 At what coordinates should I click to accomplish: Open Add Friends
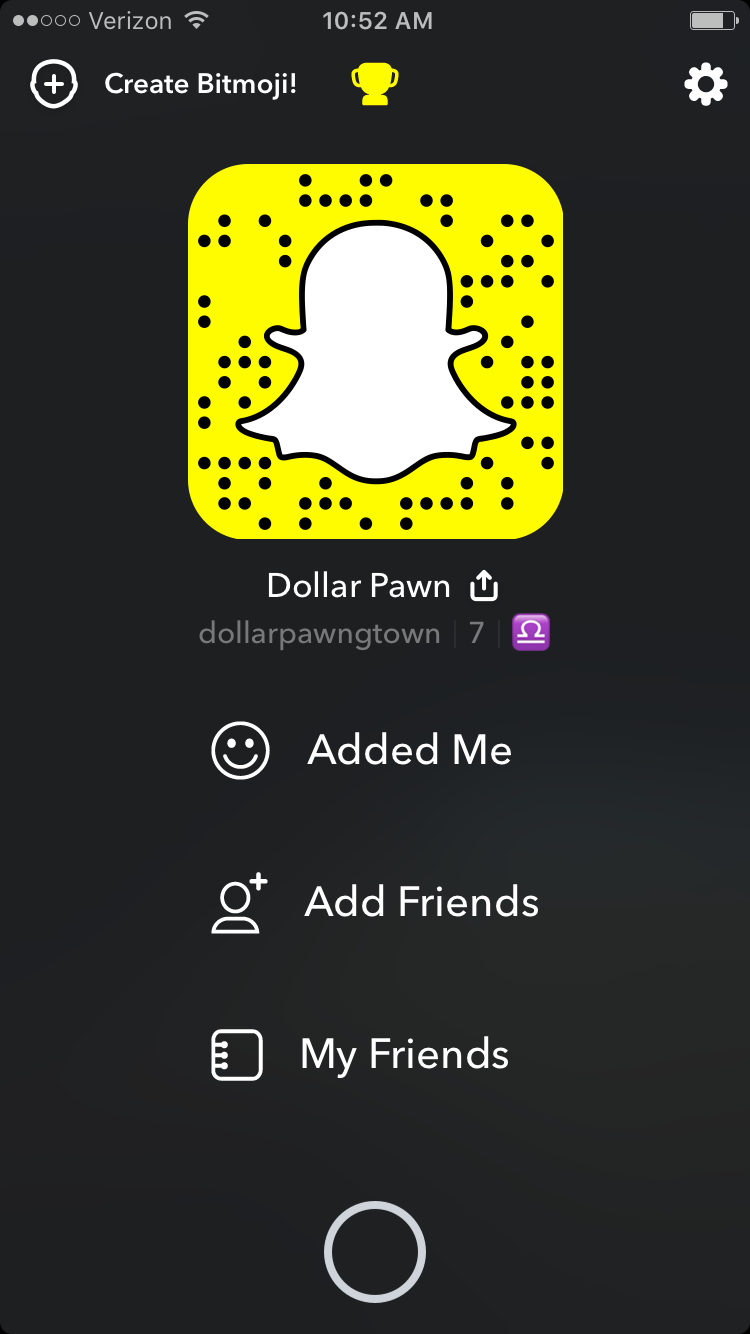click(x=420, y=902)
